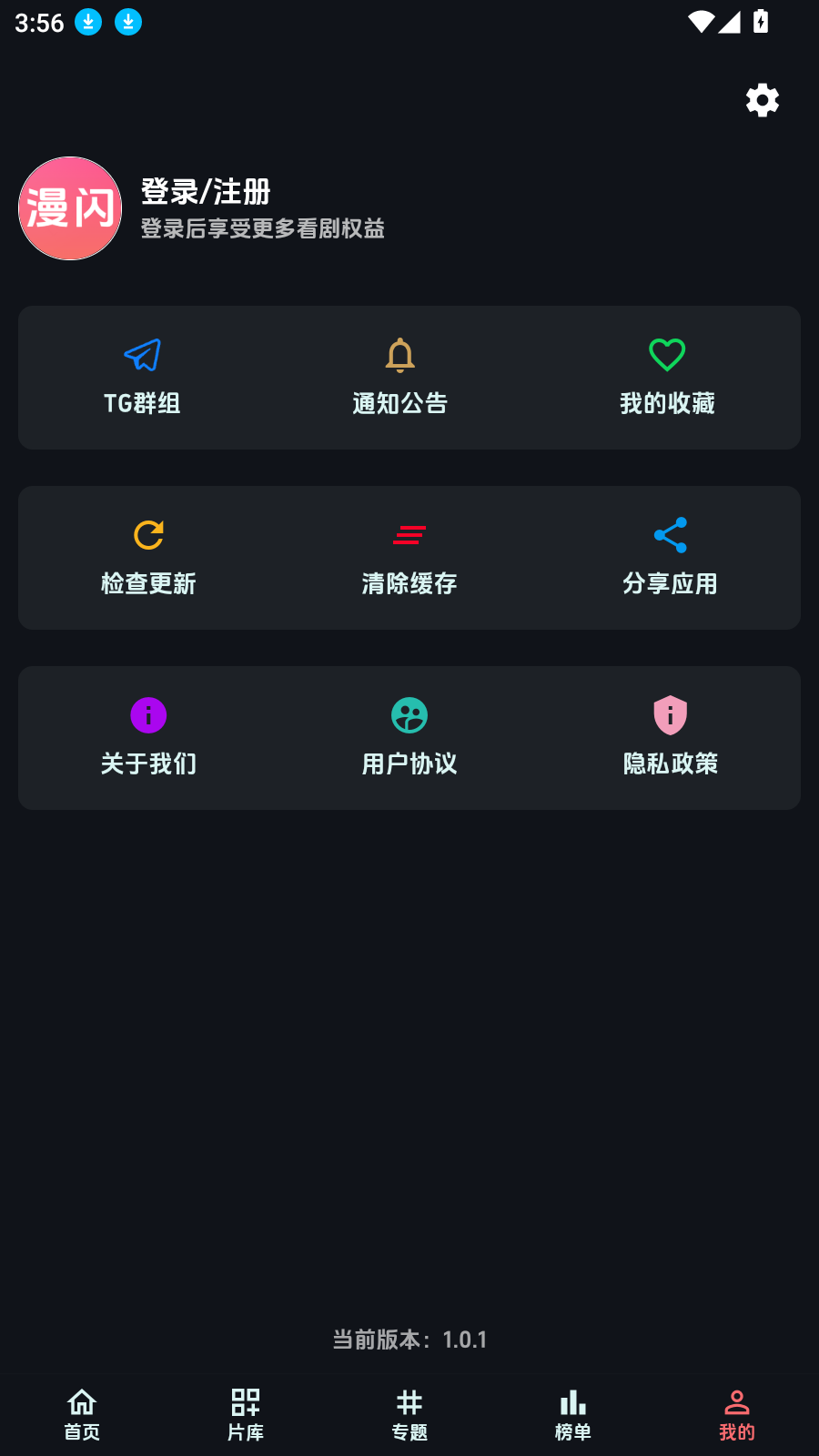Image resolution: width=819 pixels, height=1456 pixels.
Task: Open the 榜单 rankings tab
Action: tap(572, 1413)
